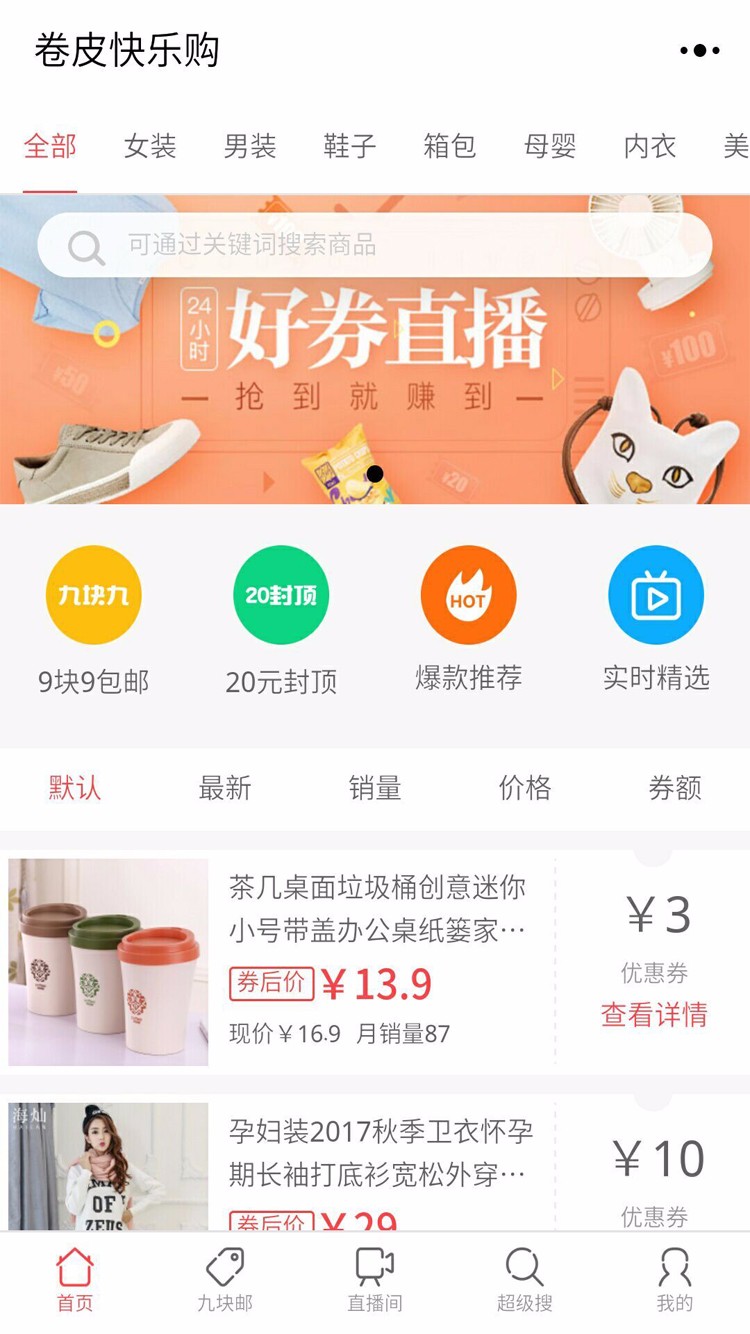Open the 内衣 category tab
The image size is (750, 1334).
[x=650, y=146]
